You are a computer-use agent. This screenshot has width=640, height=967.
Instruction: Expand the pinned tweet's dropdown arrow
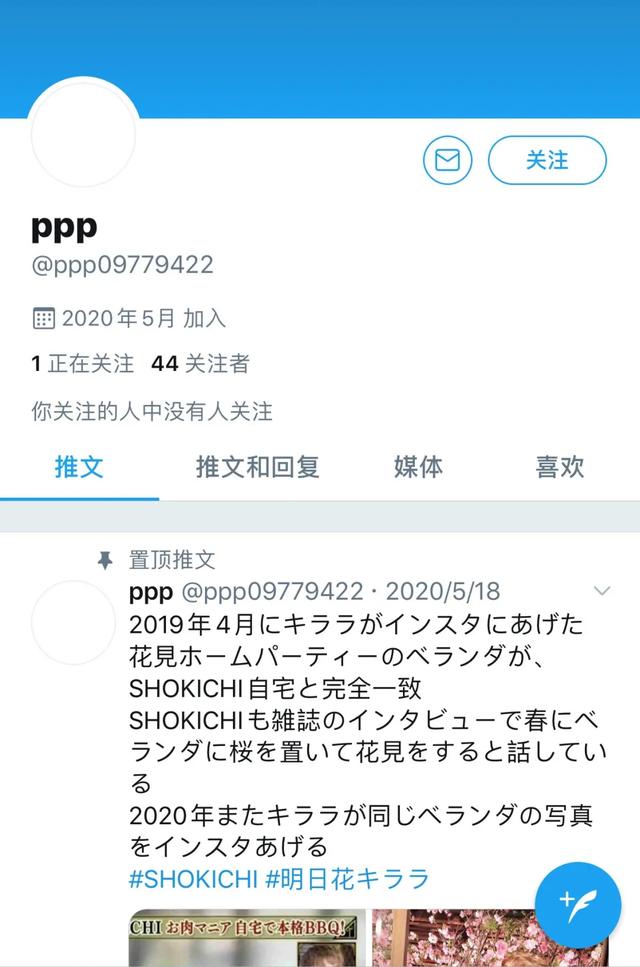pyautogui.click(x=602, y=591)
